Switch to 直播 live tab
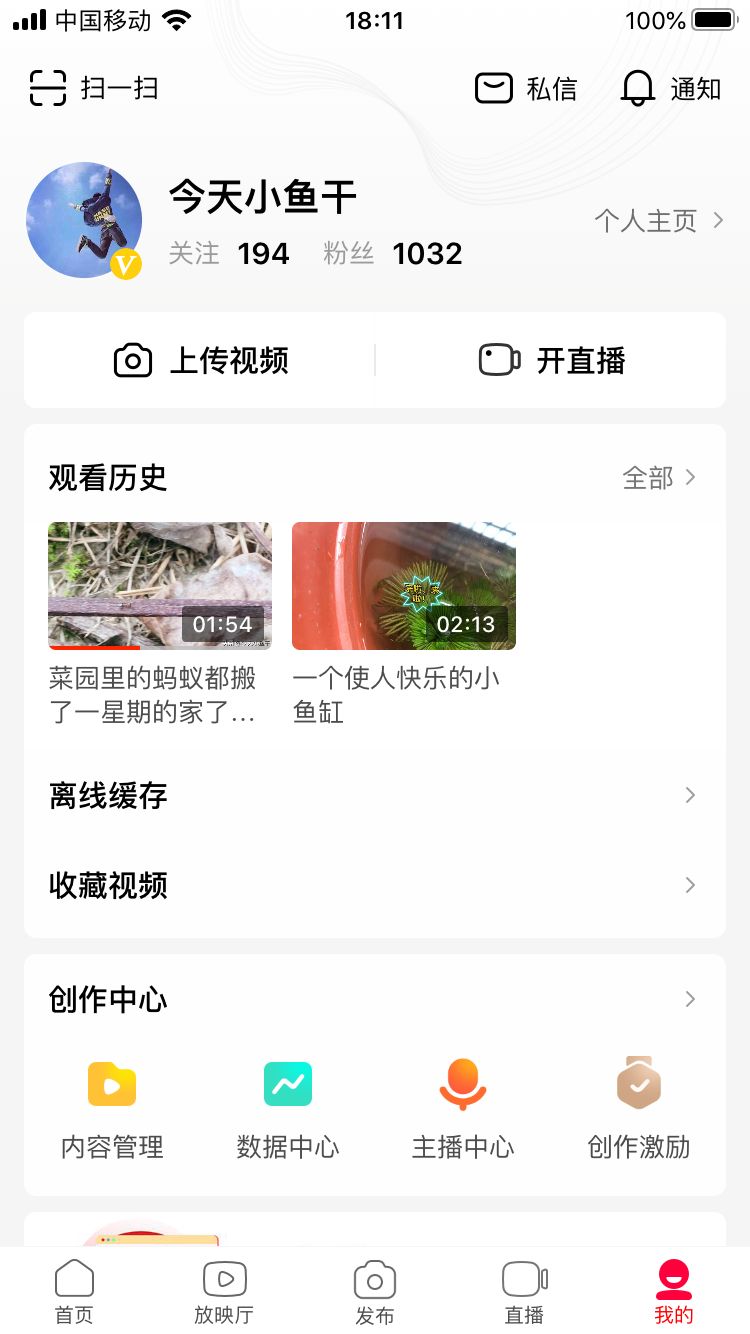The image size is (750, 1334). 524,1290
